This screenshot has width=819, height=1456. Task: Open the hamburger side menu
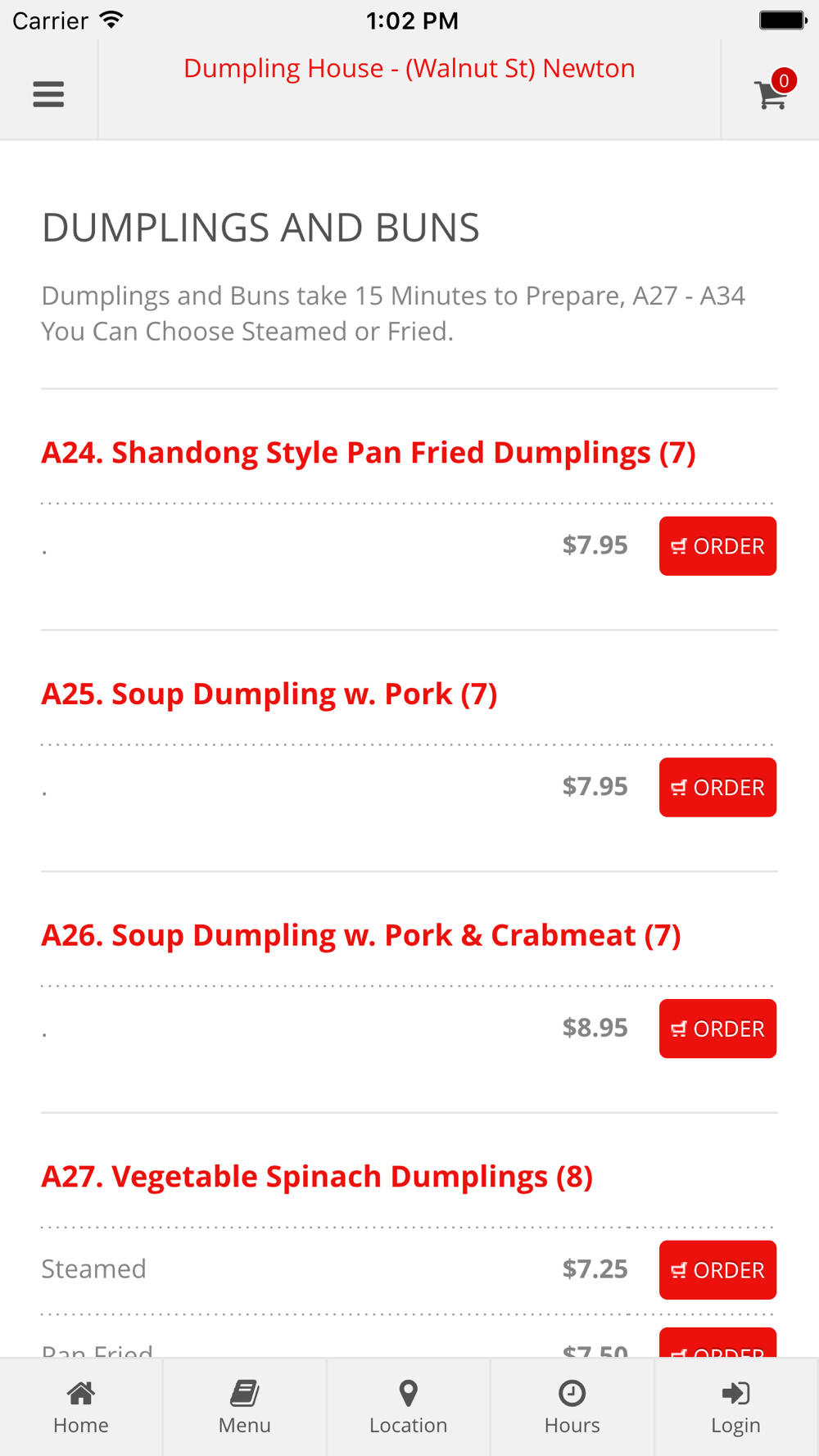(48, 94)
